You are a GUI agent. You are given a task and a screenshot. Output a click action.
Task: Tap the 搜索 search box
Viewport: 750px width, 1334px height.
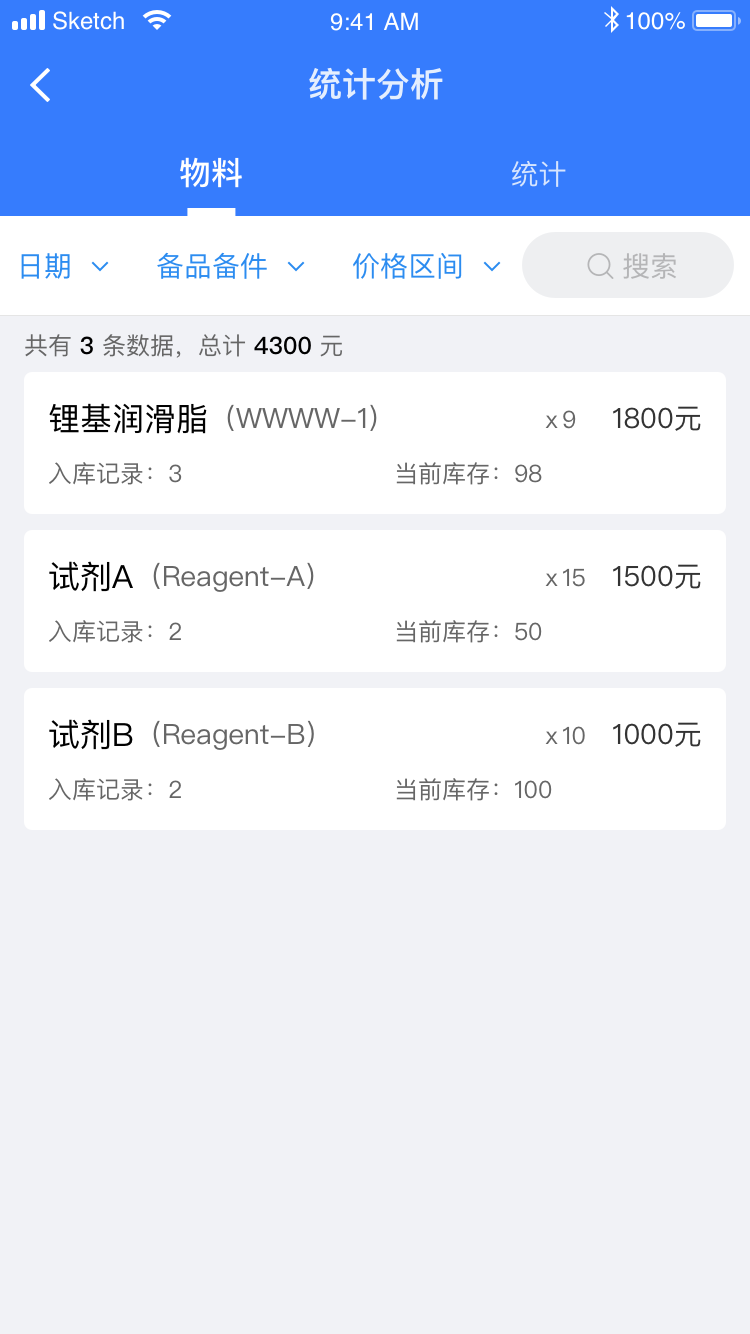[628, 265]
